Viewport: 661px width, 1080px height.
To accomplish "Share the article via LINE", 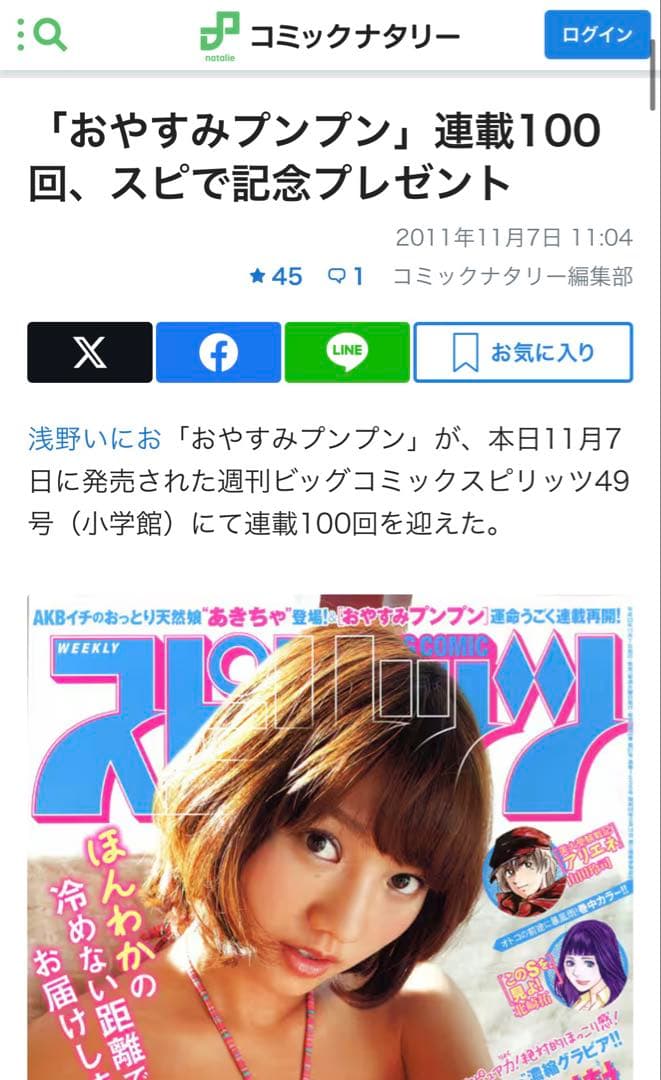I will (x=347, y=352).
